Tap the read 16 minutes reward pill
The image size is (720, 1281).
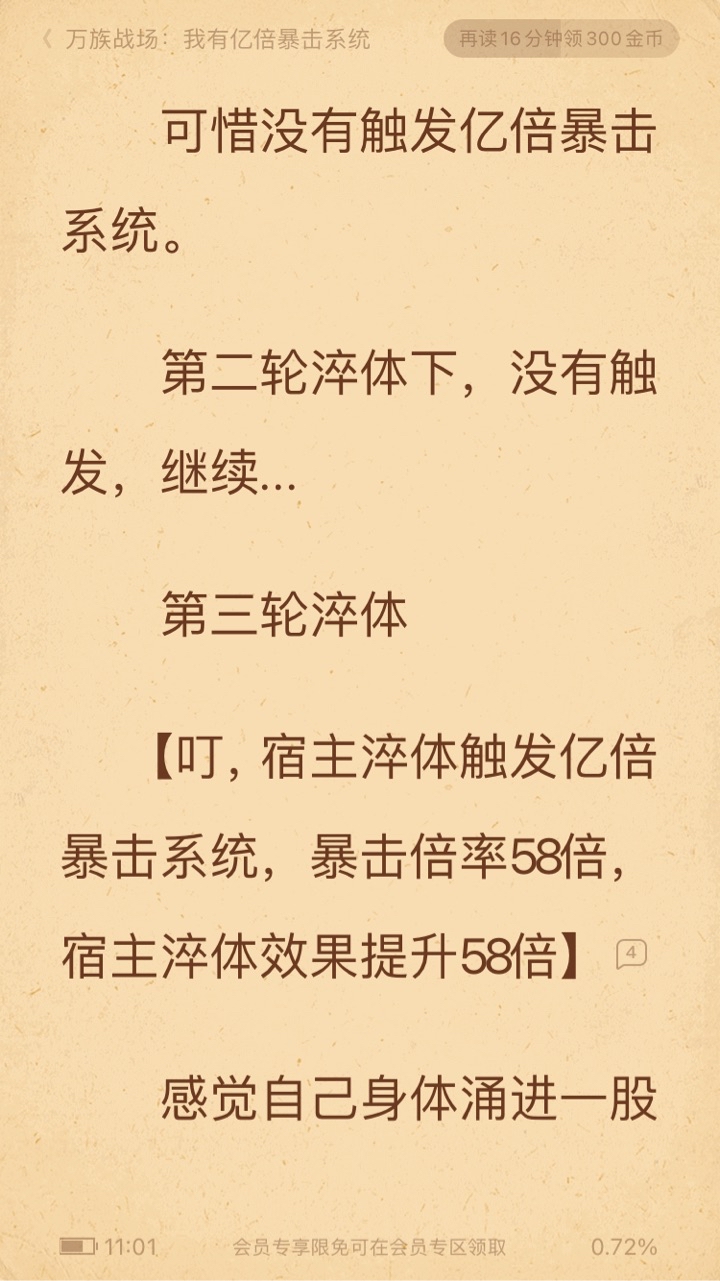click(x=560, y=39)
